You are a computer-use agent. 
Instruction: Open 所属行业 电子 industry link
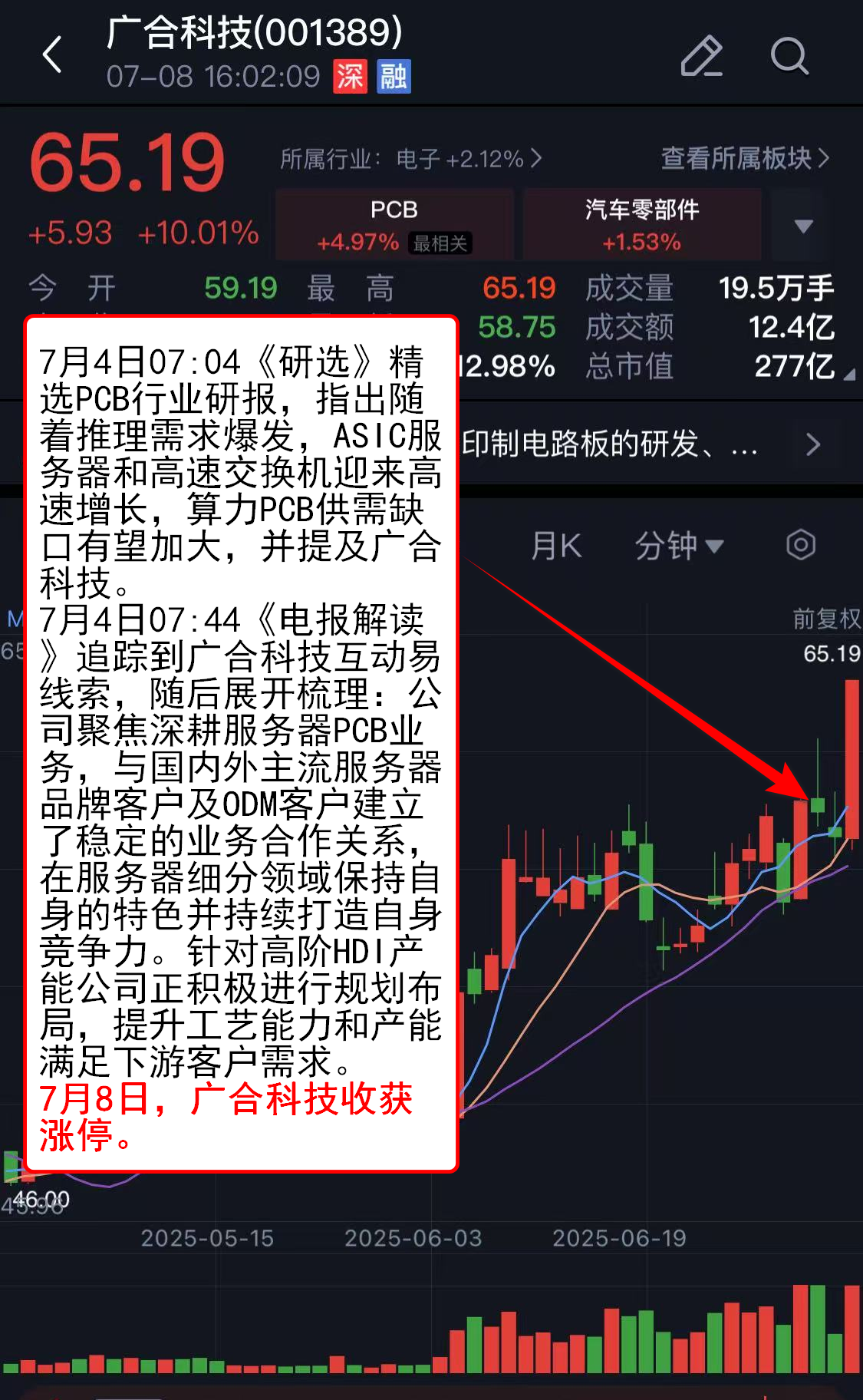point(411,159)
